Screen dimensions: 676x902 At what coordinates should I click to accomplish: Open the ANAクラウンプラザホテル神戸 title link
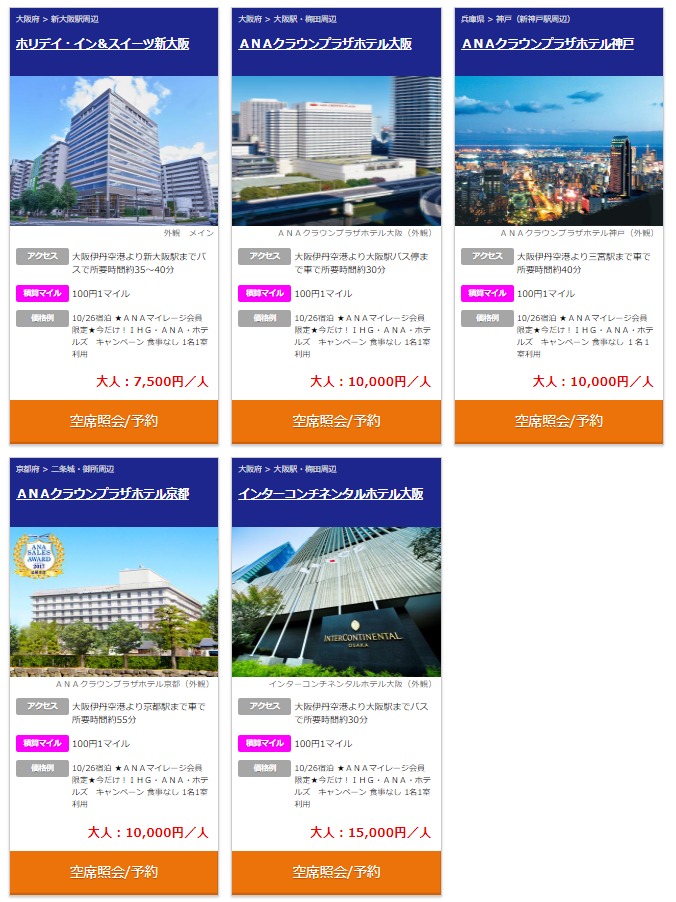(547, 44)
